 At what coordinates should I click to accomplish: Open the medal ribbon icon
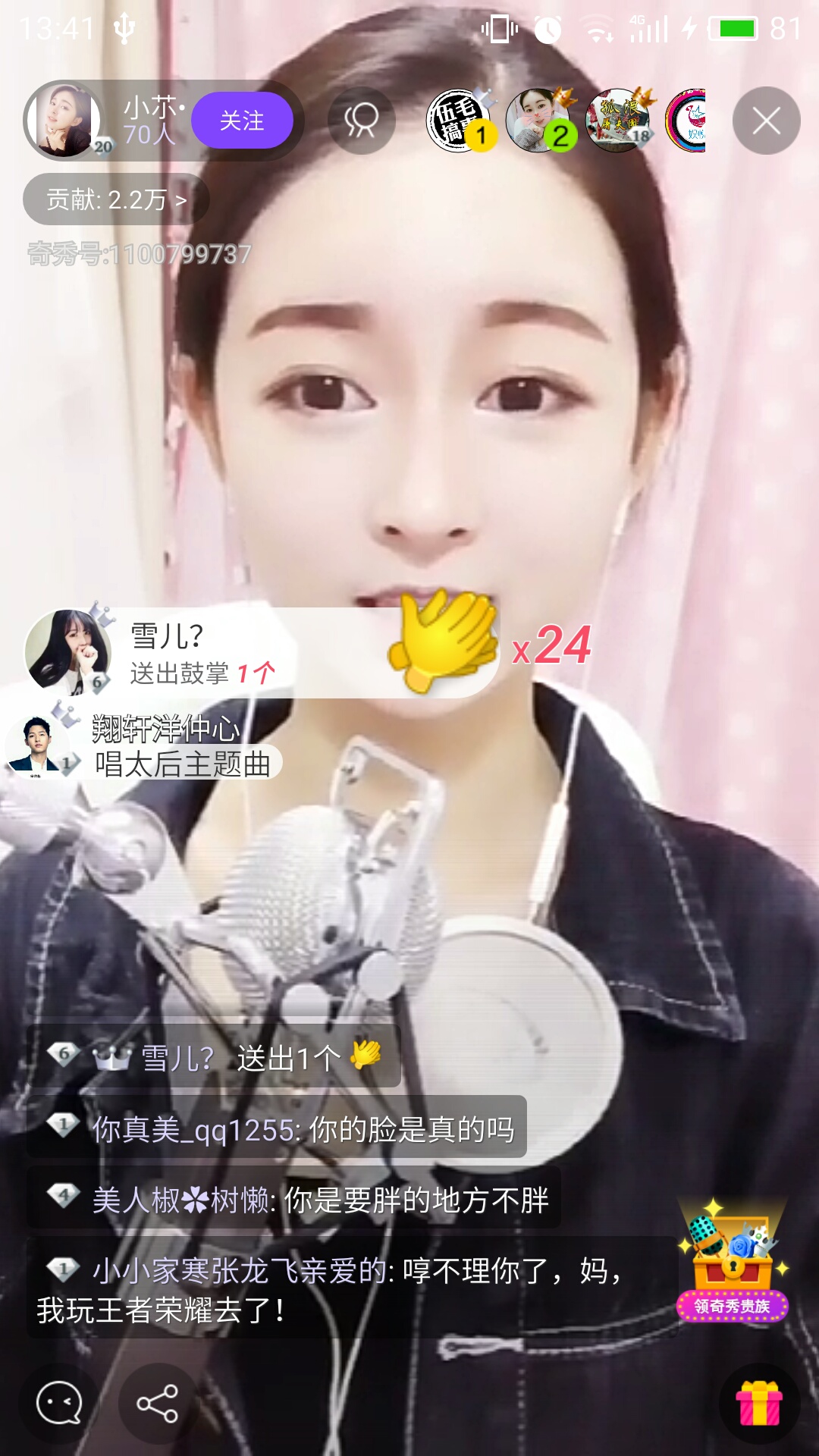361,121
